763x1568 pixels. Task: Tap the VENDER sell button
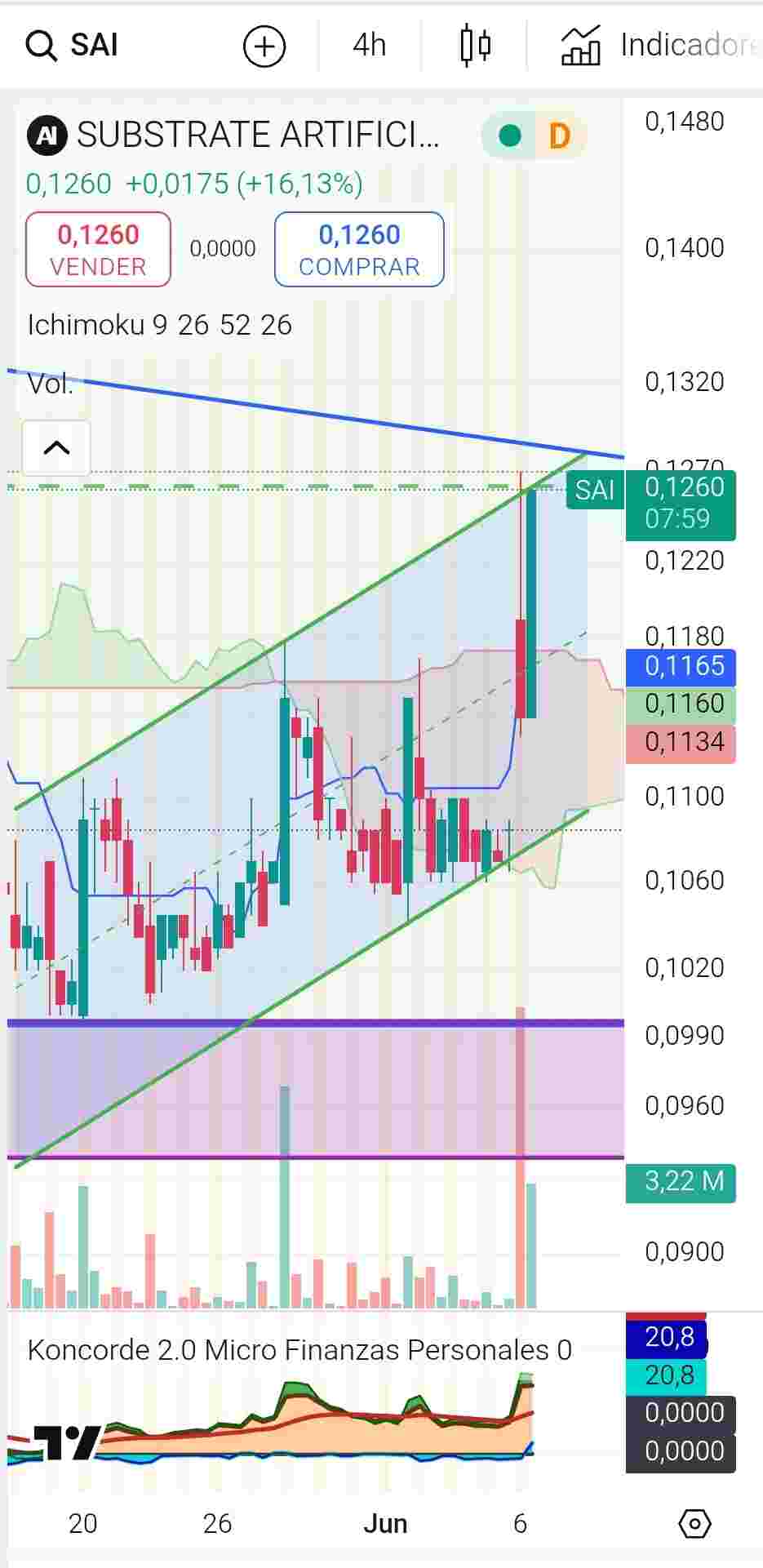pos(98,249)
